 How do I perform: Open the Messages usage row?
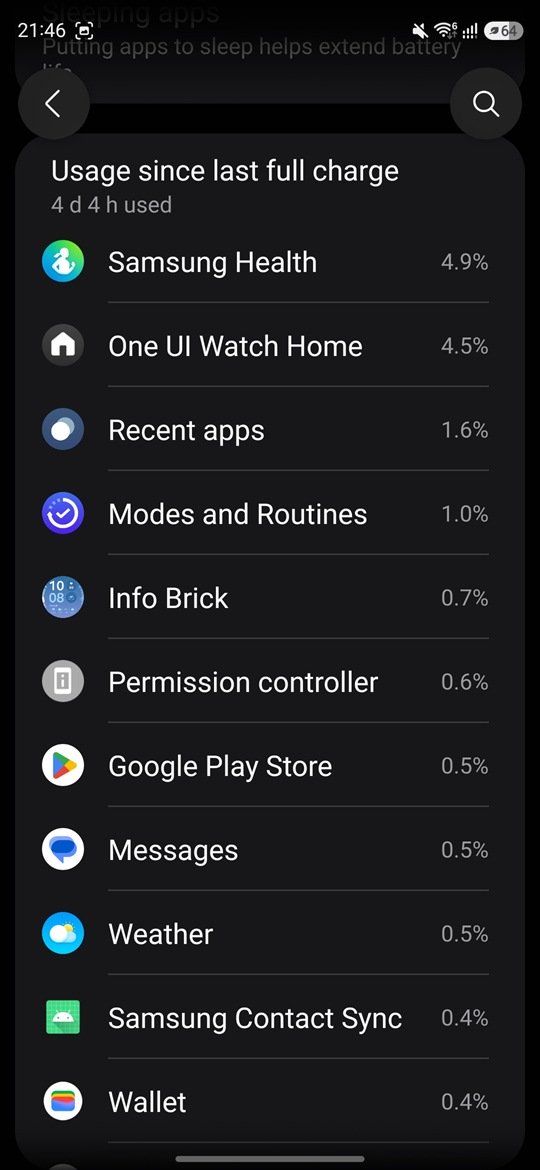coord(270,849)
